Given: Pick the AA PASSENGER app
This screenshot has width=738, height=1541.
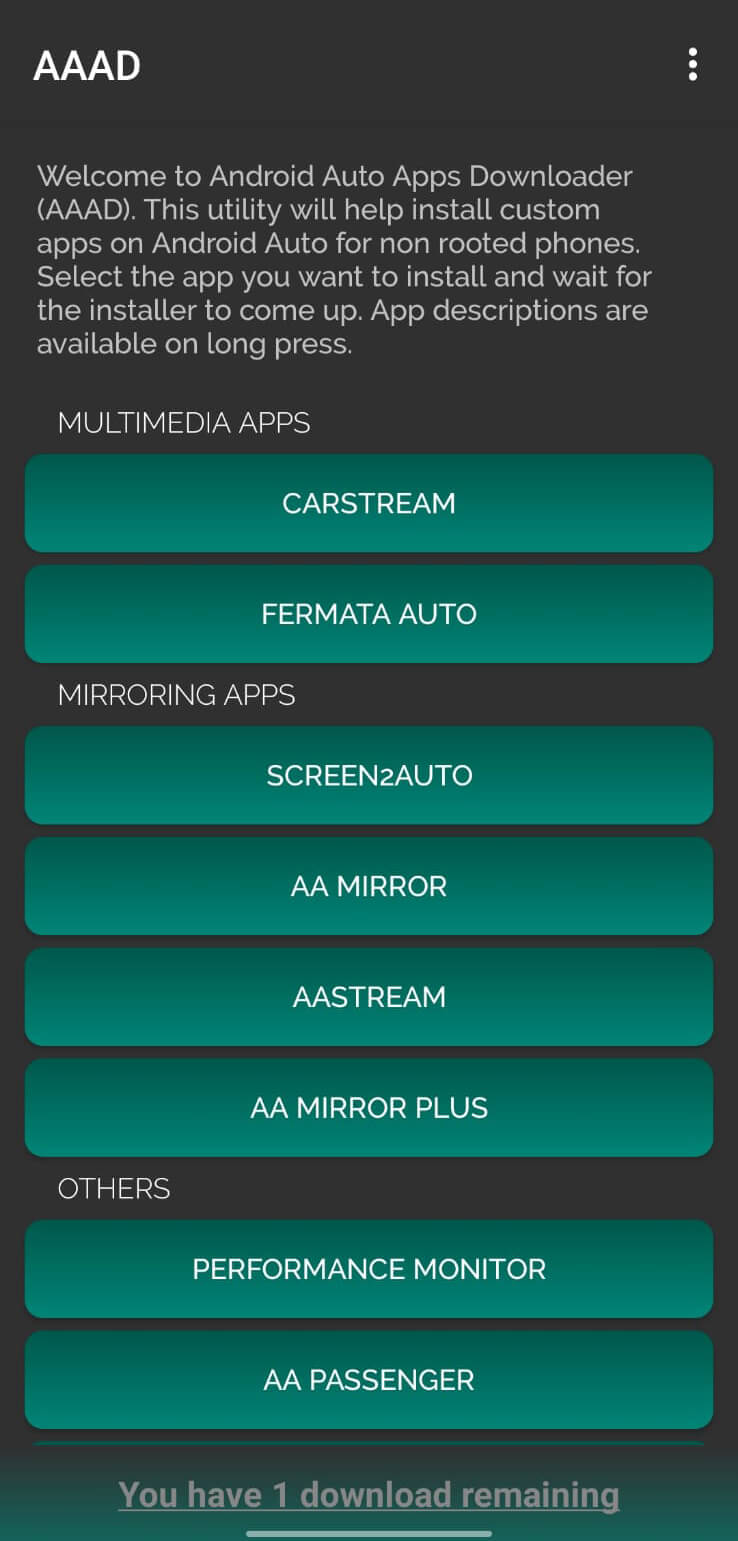Looking at the screenshot, I should [369, 1379].
